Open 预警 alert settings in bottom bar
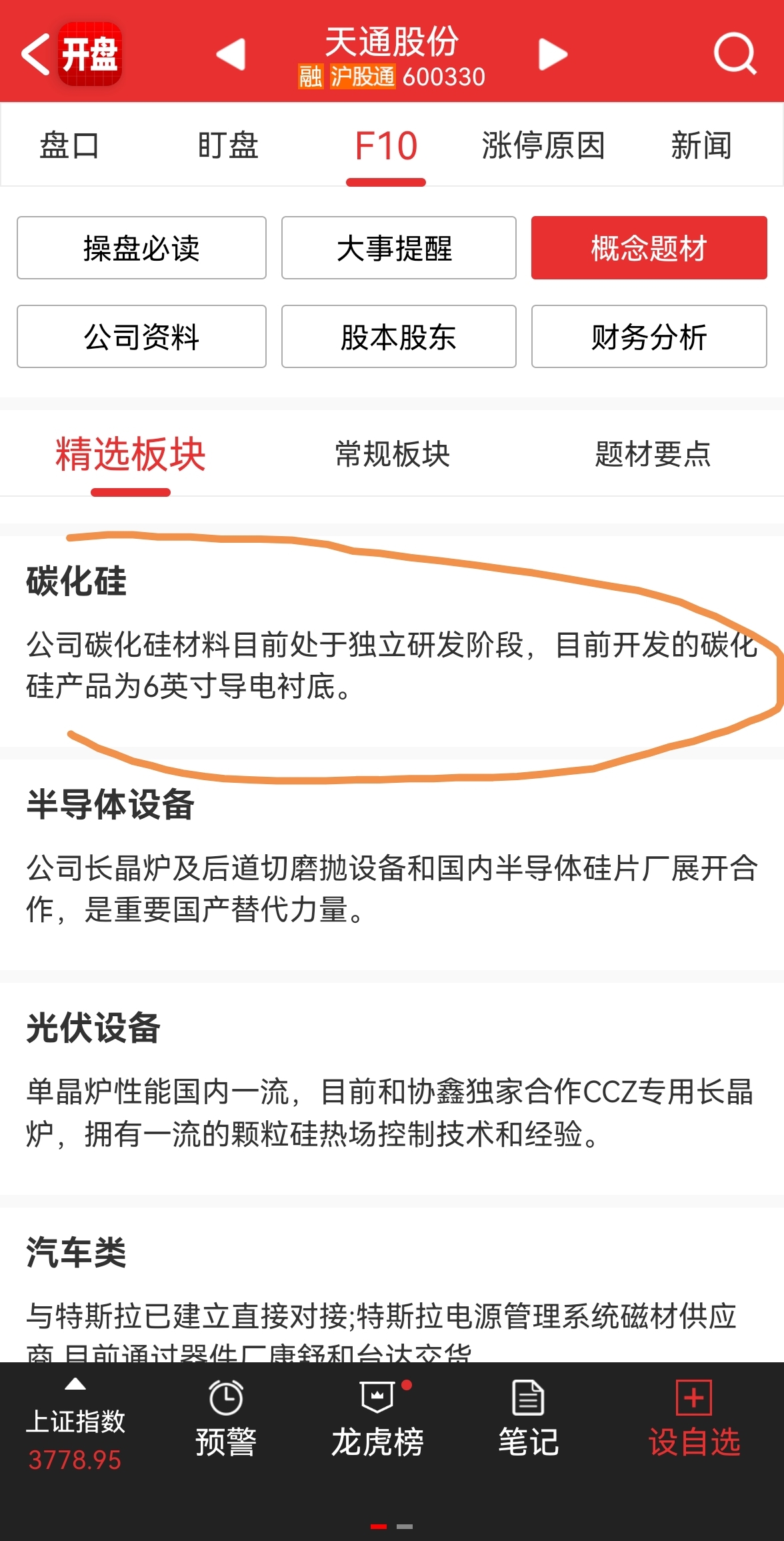 pos(226,1418)
